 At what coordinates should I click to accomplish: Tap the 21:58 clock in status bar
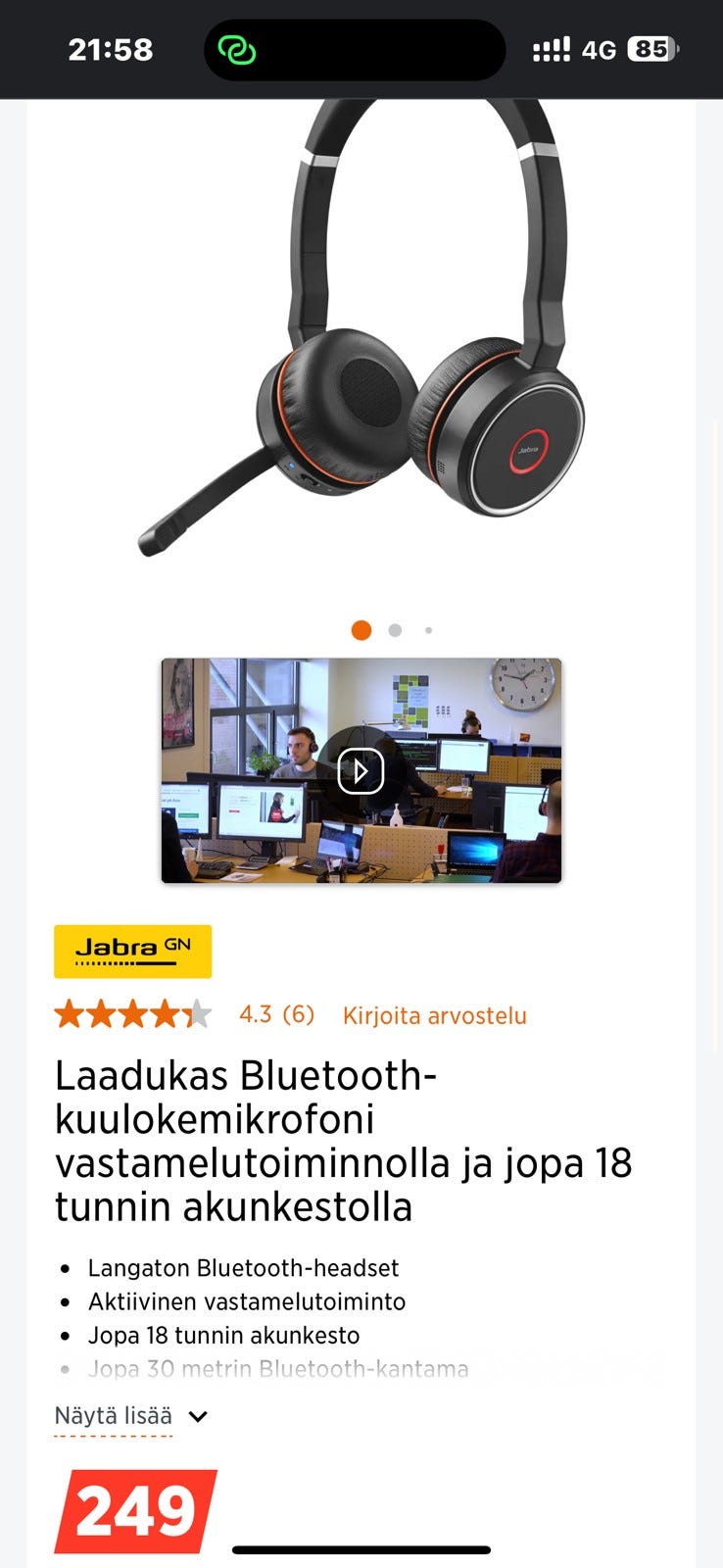pyautogui.click(x=111, y=49)
